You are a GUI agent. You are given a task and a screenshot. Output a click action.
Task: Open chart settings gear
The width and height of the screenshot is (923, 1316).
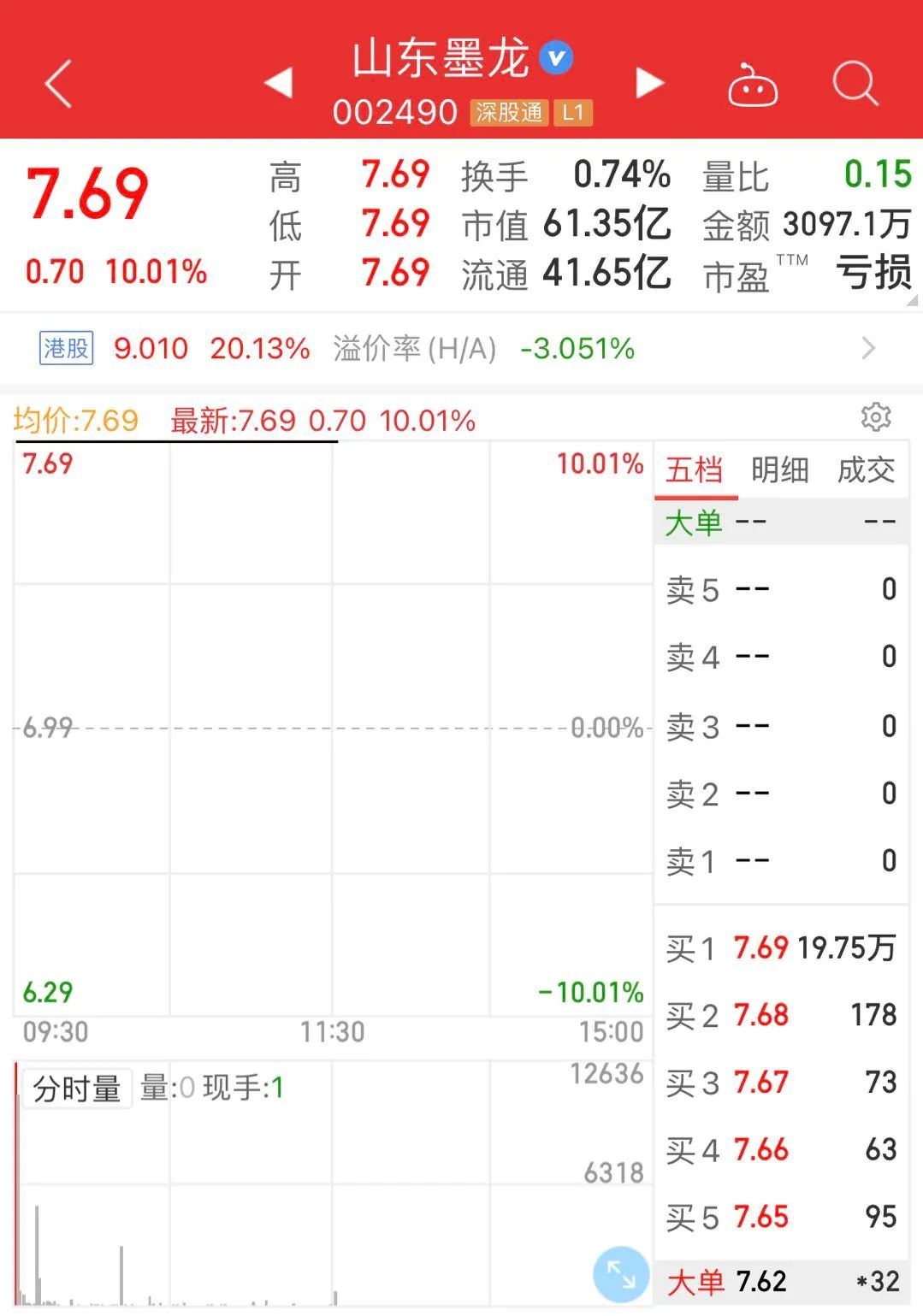(x=875, y=417)
